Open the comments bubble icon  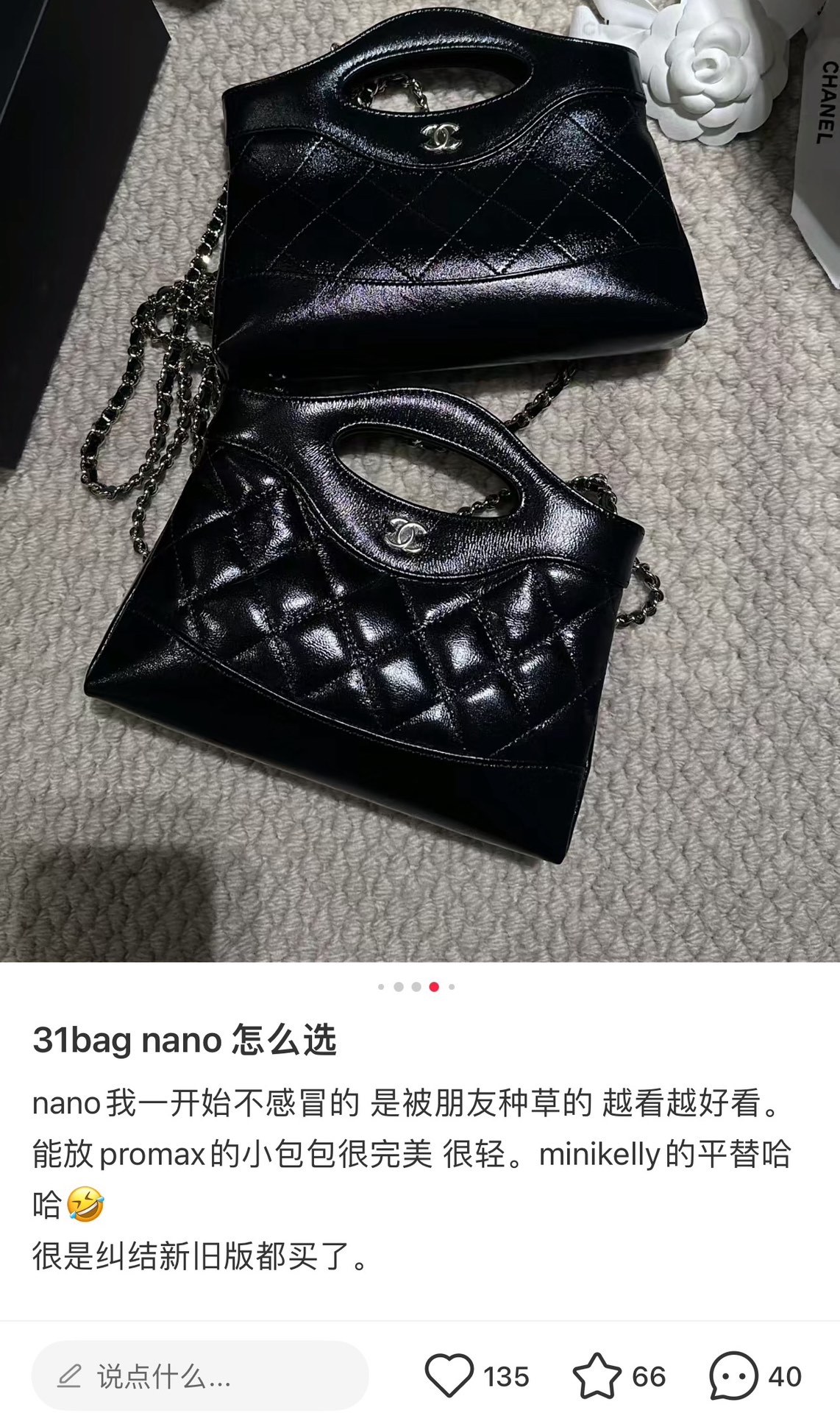733,1375
